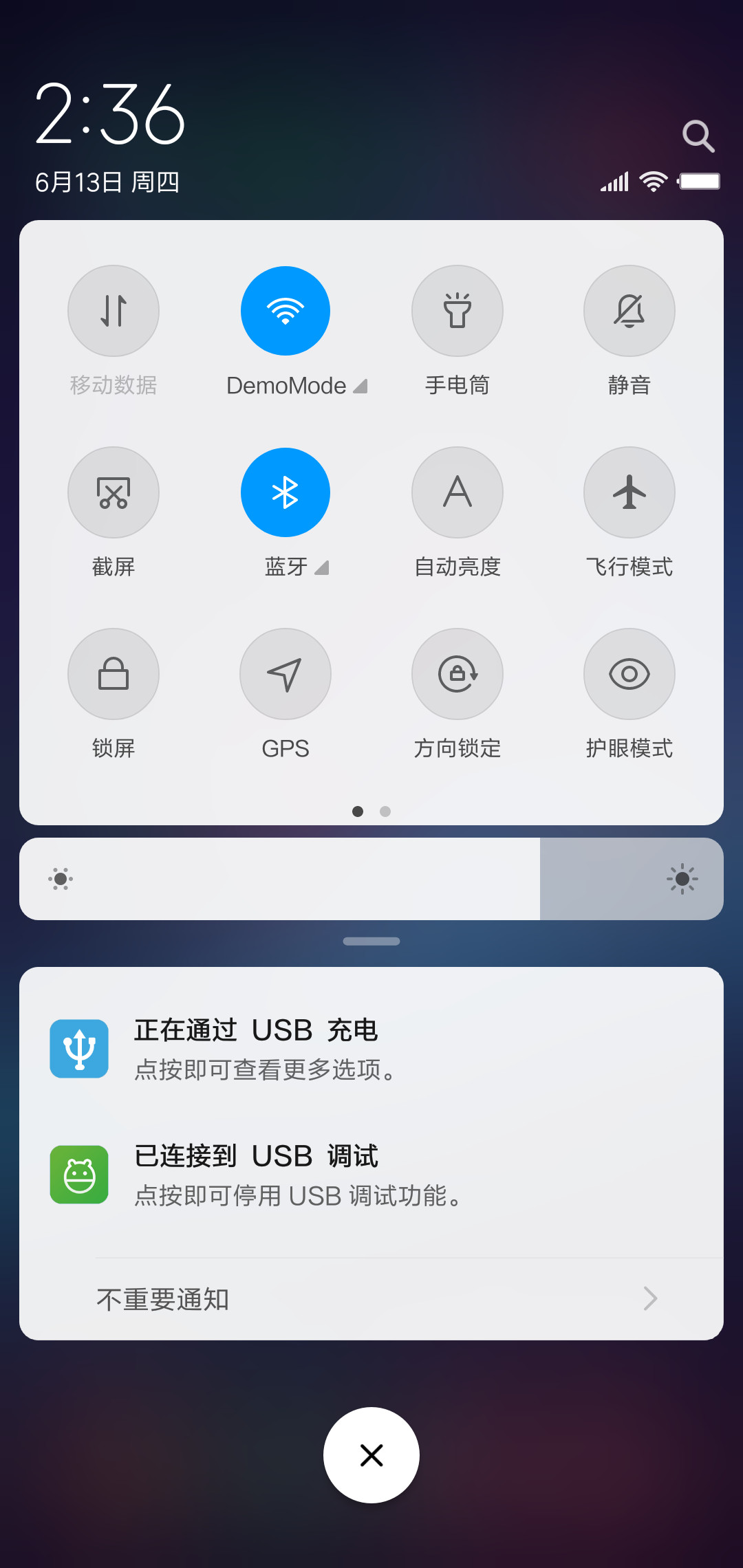Viewport: 743px width, 1568px height.
Task: Expand 不重要通知 unimportant notifications
Action: 371,1299
